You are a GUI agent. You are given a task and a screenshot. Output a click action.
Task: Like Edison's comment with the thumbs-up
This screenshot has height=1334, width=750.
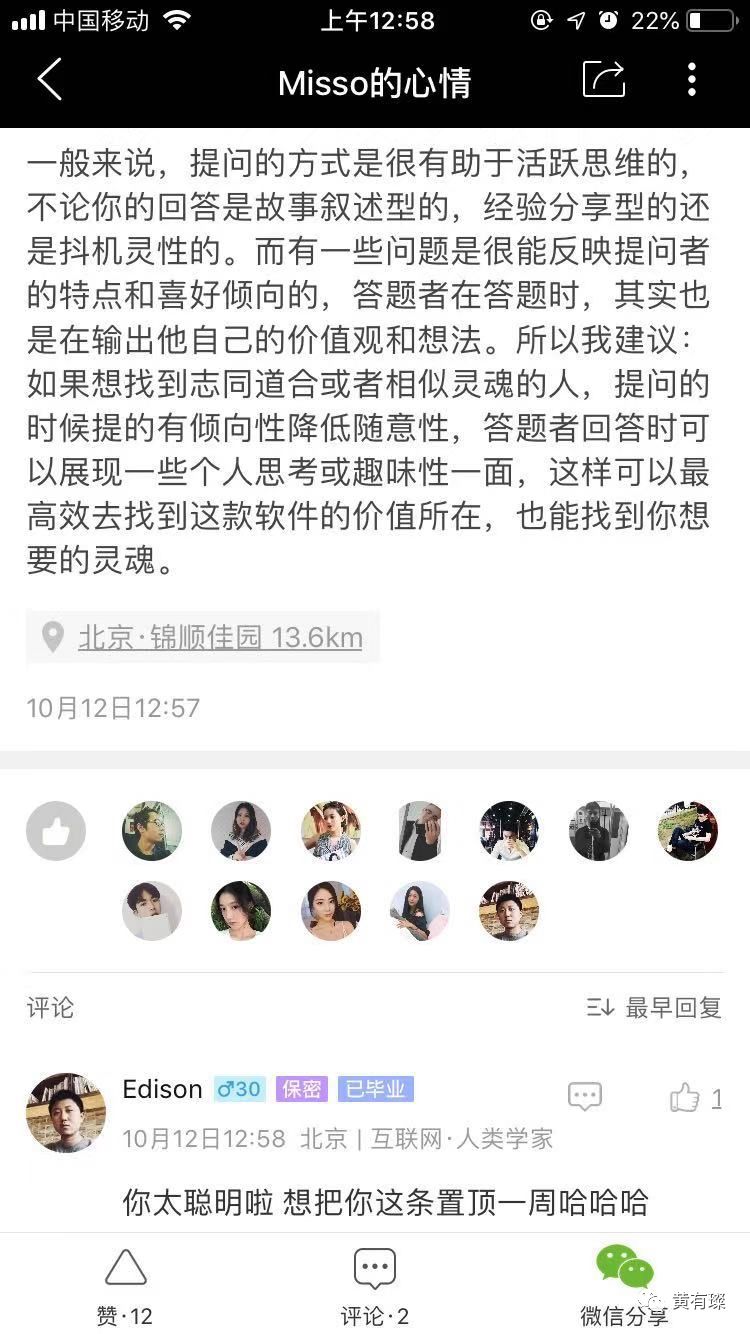coord(686,1098)
